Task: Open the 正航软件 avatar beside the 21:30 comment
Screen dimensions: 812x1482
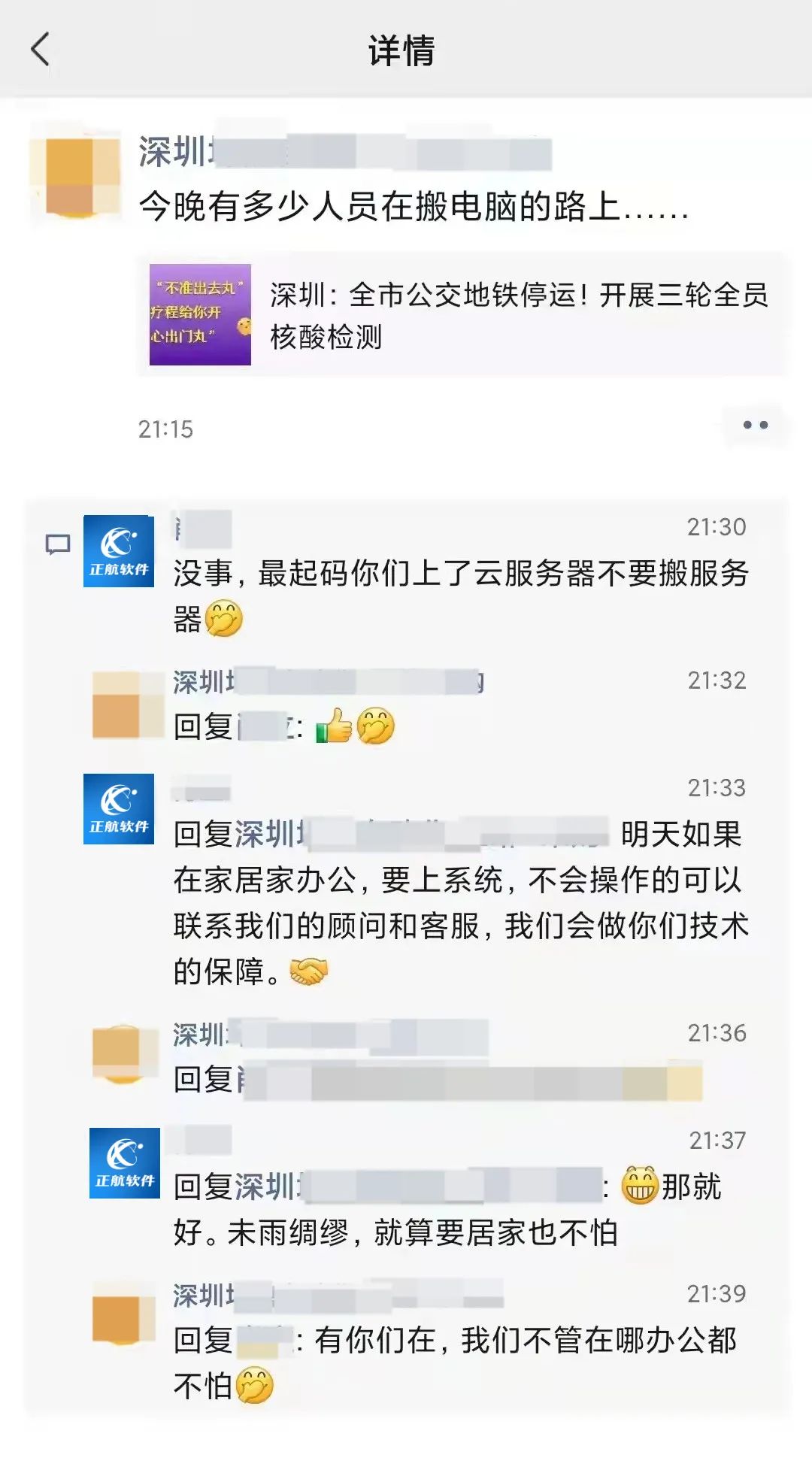Action: (x=119, y=551)
